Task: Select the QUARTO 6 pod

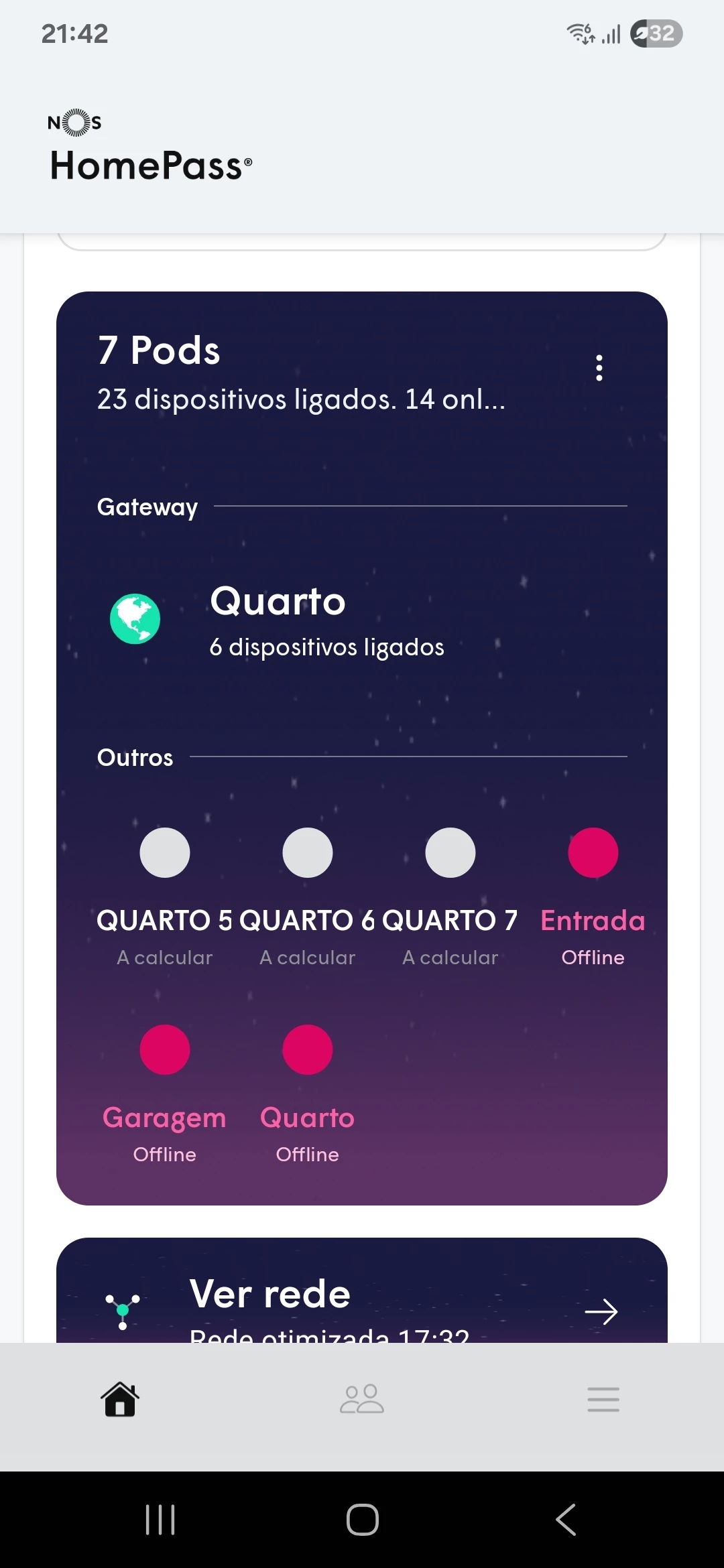Action: (308, 853)
